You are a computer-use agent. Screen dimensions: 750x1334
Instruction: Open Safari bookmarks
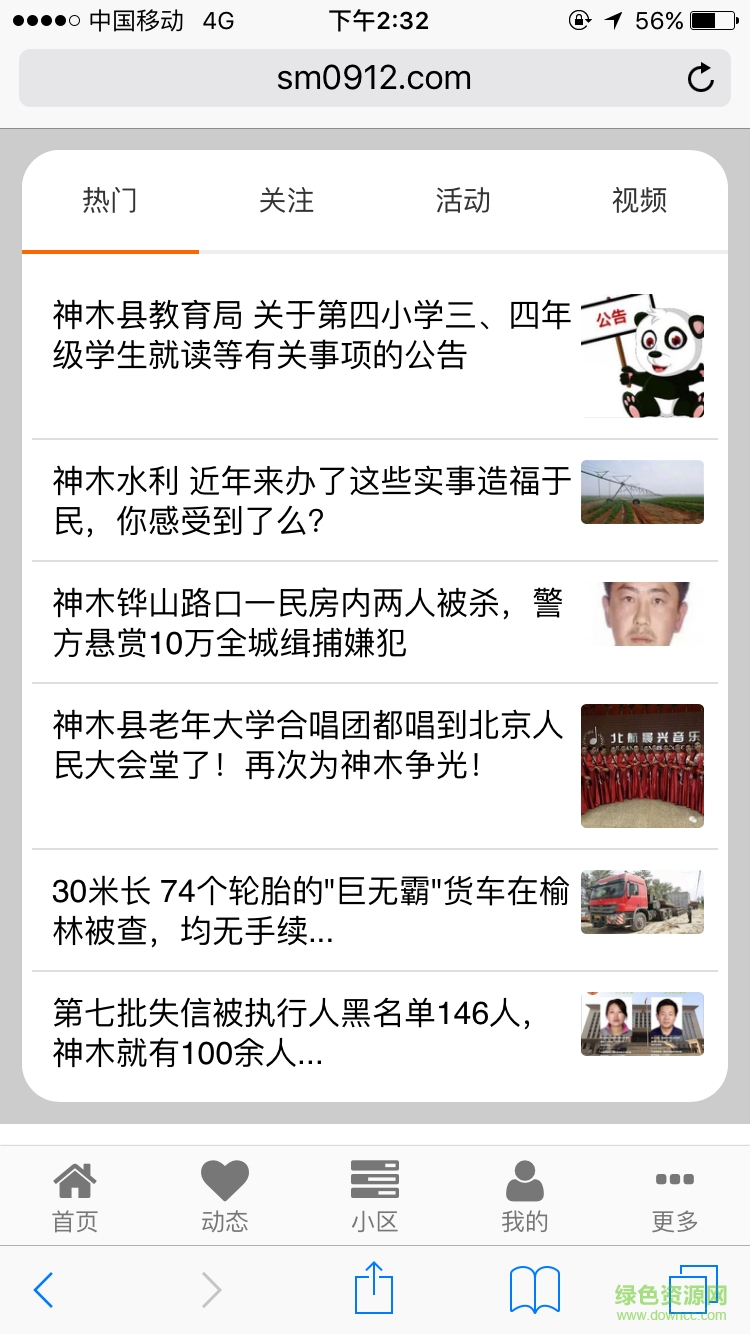point(535,1290)
